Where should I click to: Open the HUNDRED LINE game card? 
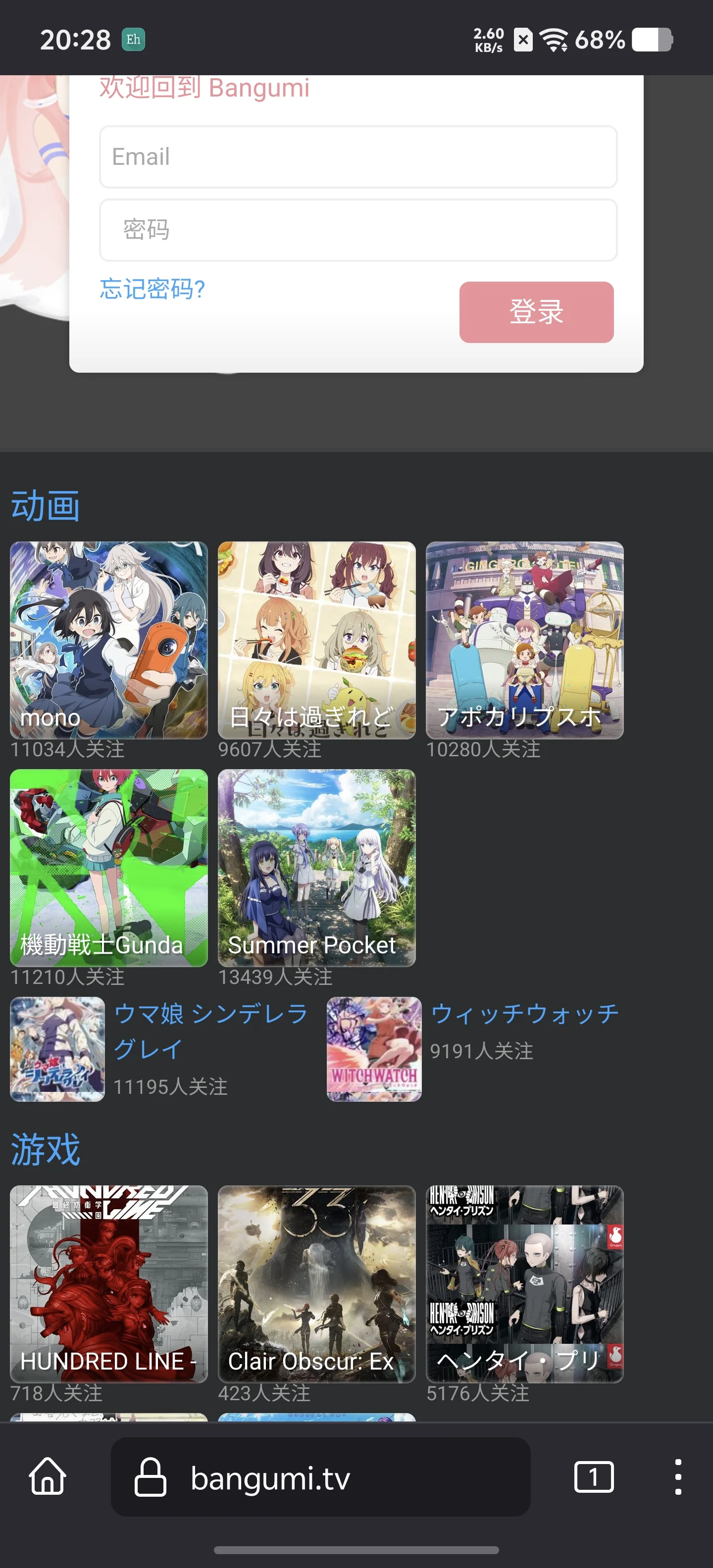(109, 1284)
